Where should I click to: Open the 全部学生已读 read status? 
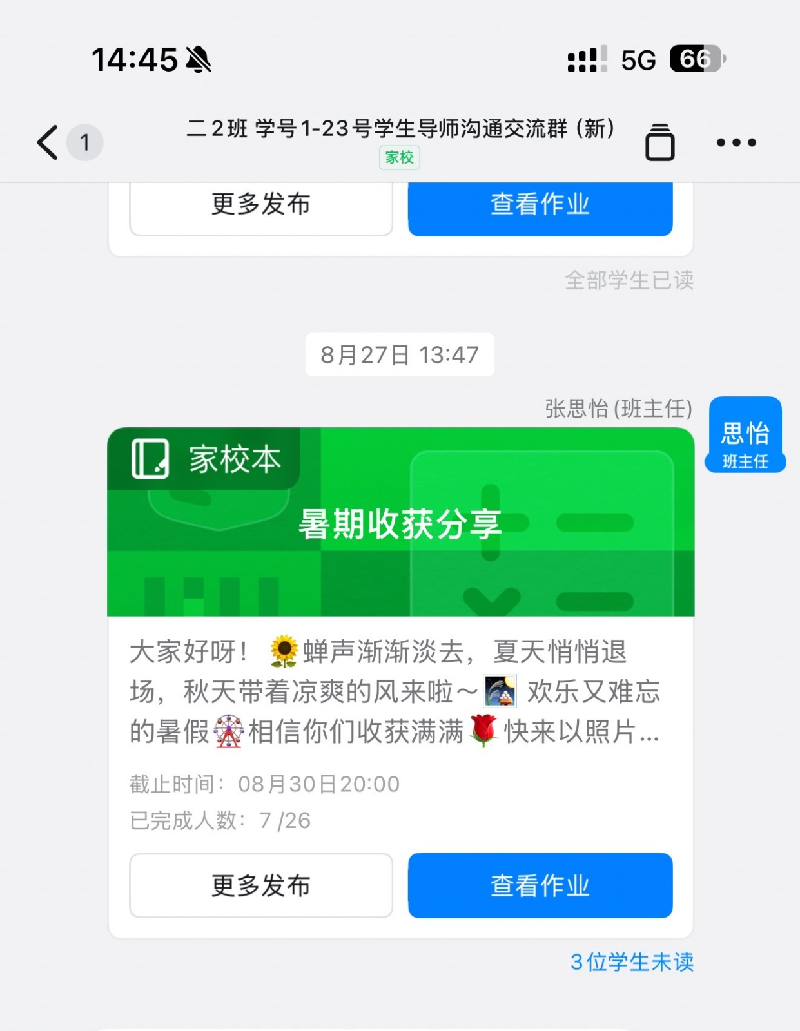coord(629,280)
